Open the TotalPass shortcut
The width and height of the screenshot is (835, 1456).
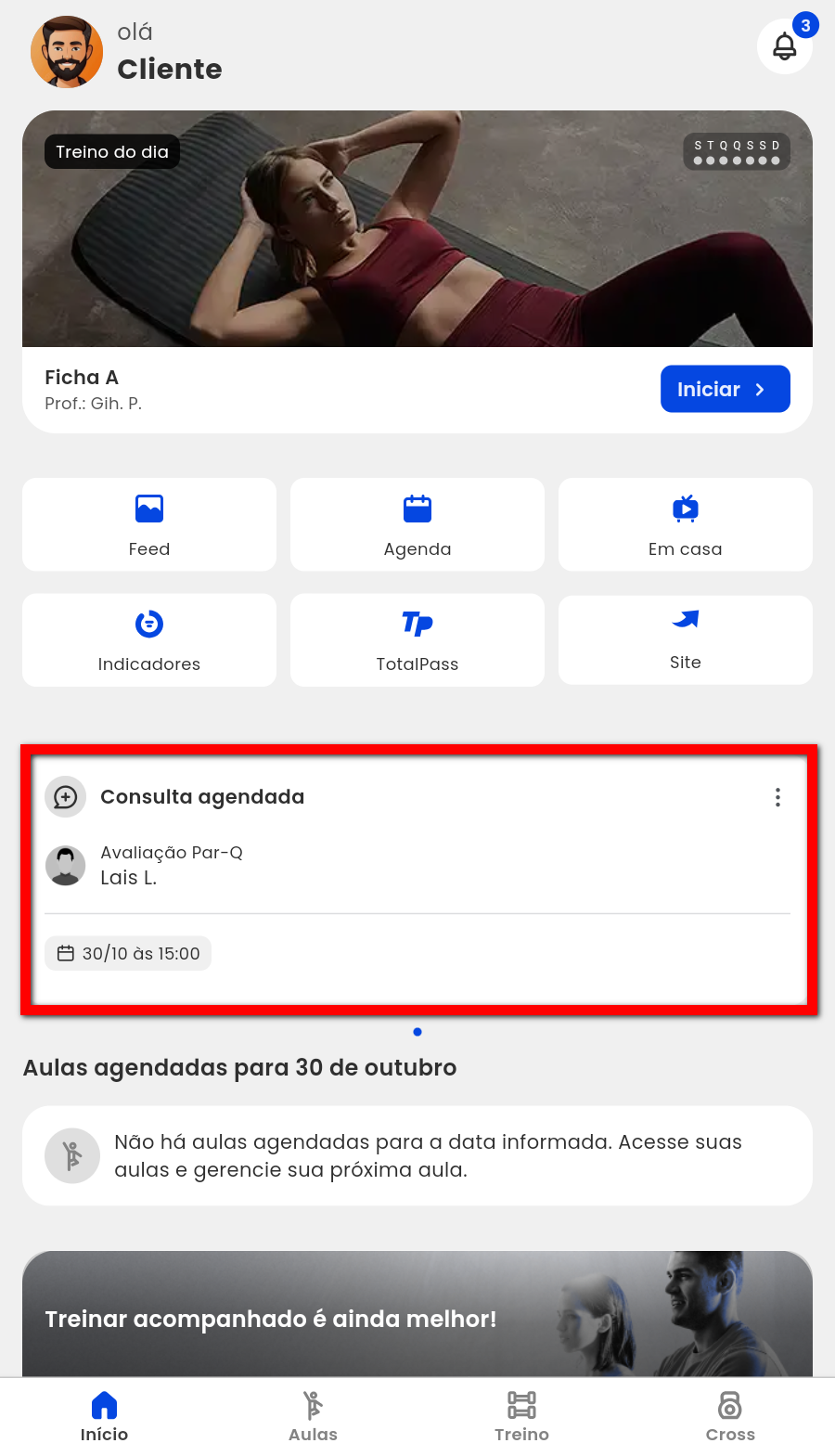(x=417, y=640)
